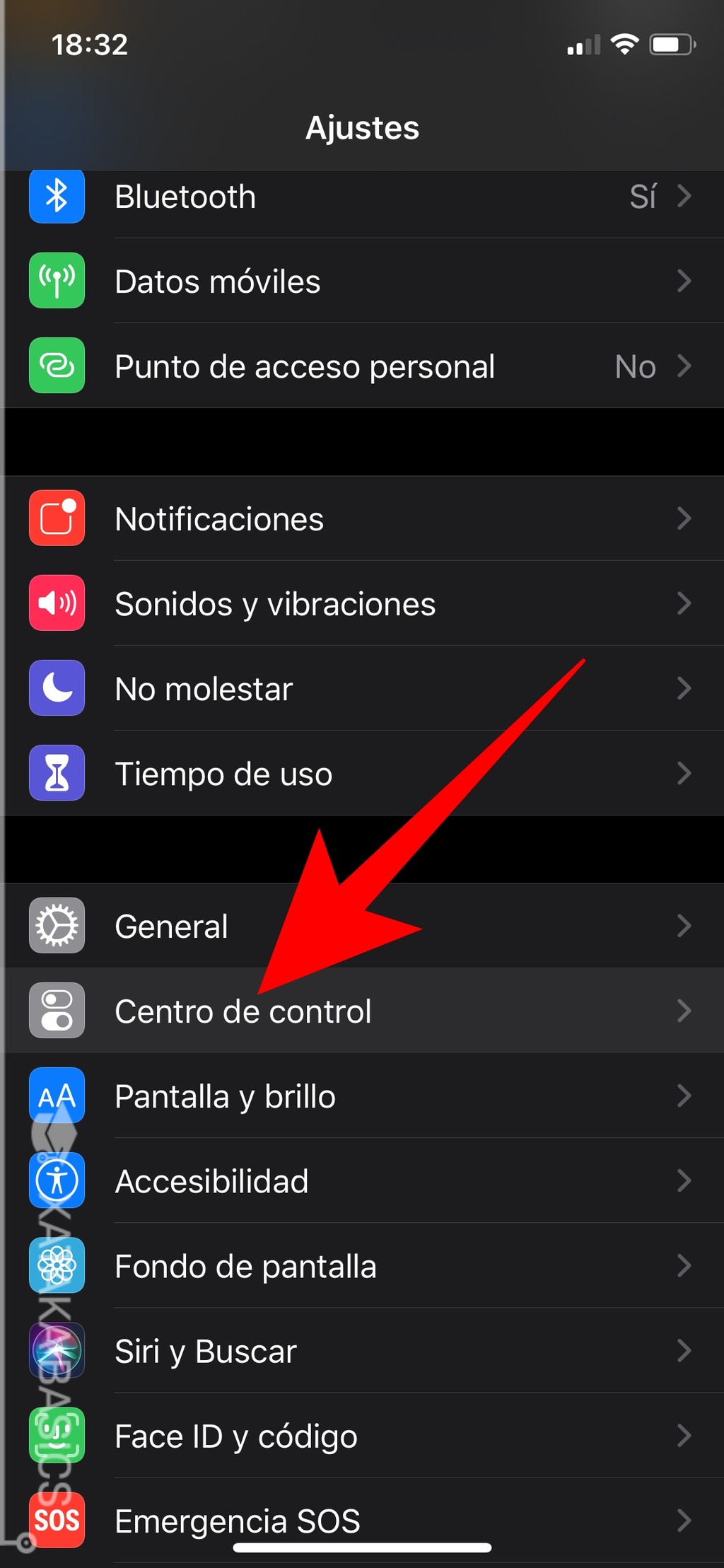Tap the Emergencia SOS icon
The image size is (724, 1568).
point(57,1521)
